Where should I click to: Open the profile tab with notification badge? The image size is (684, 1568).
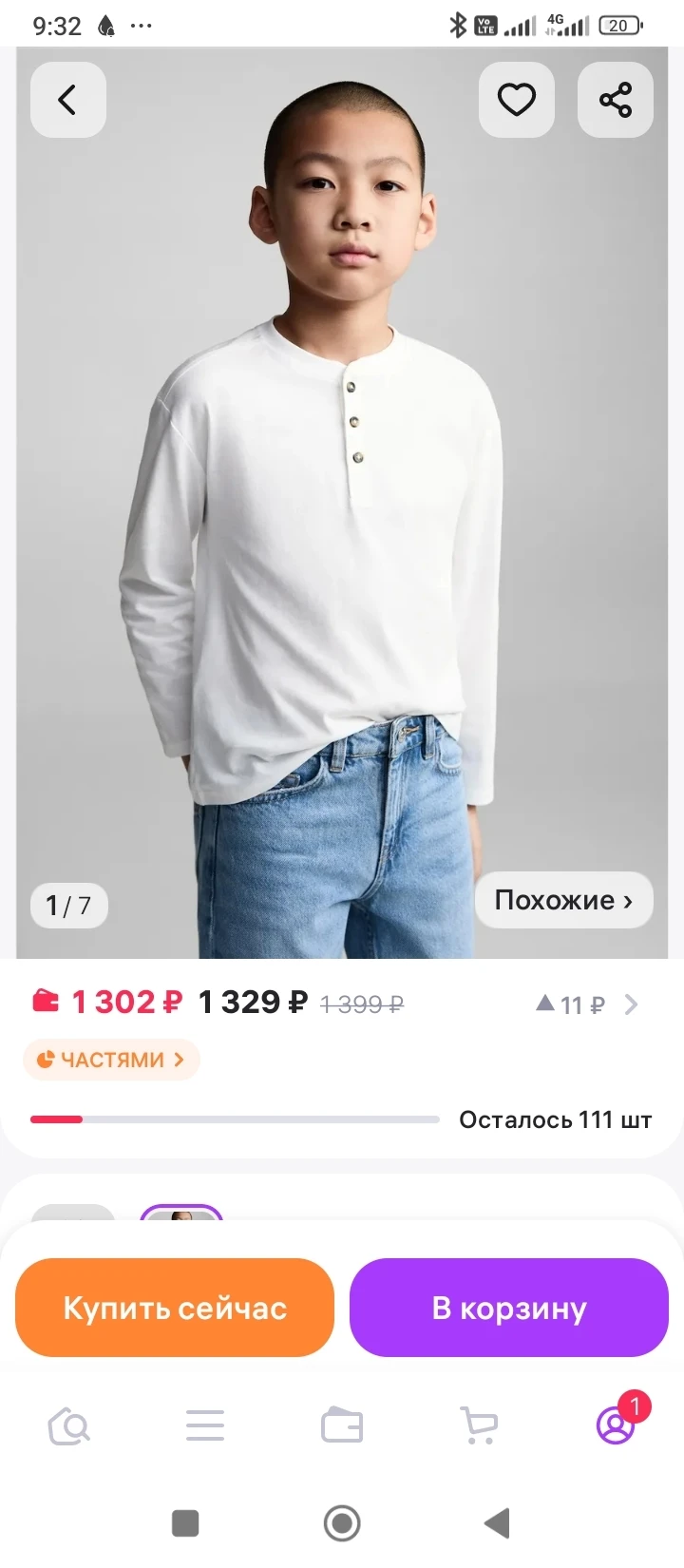616,1425
